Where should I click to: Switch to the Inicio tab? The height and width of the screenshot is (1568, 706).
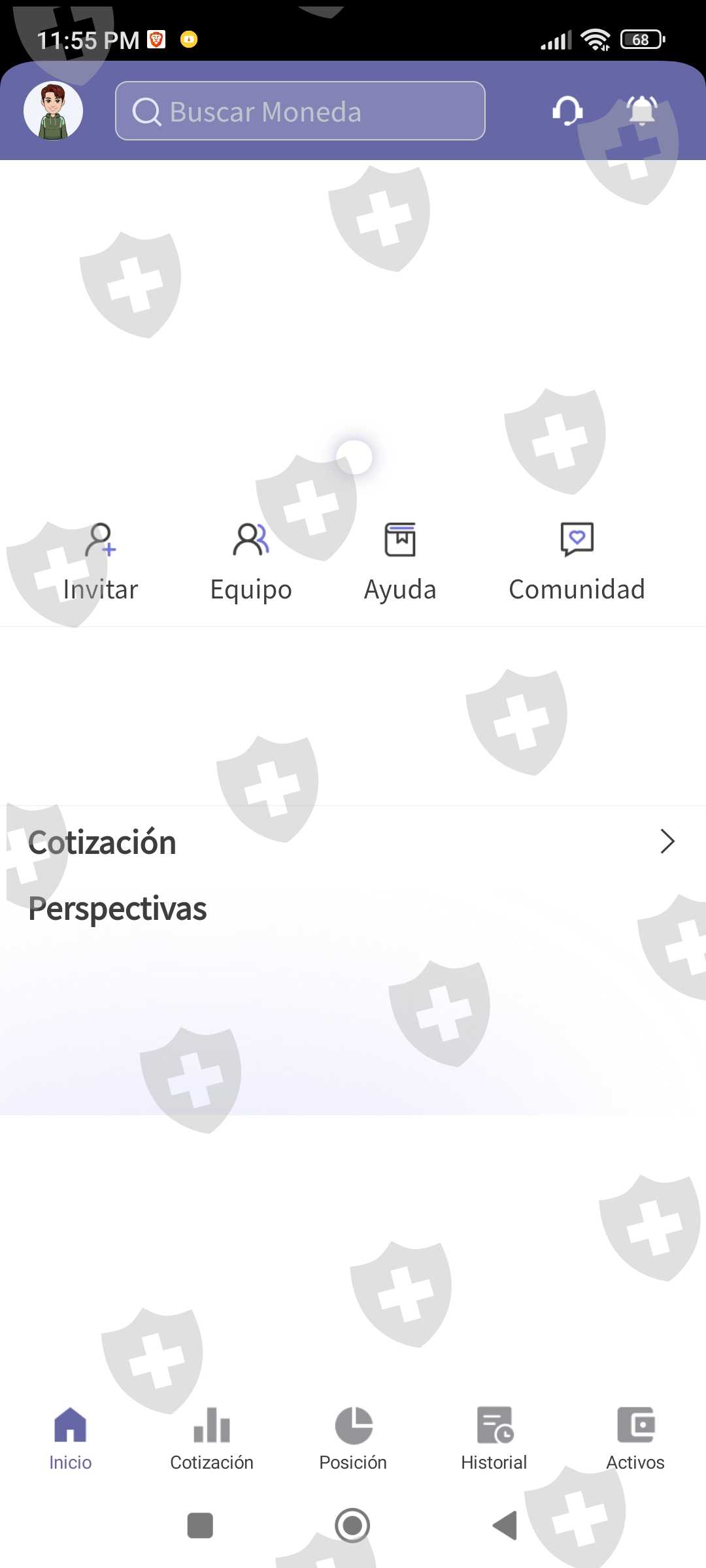point(71,1439)
